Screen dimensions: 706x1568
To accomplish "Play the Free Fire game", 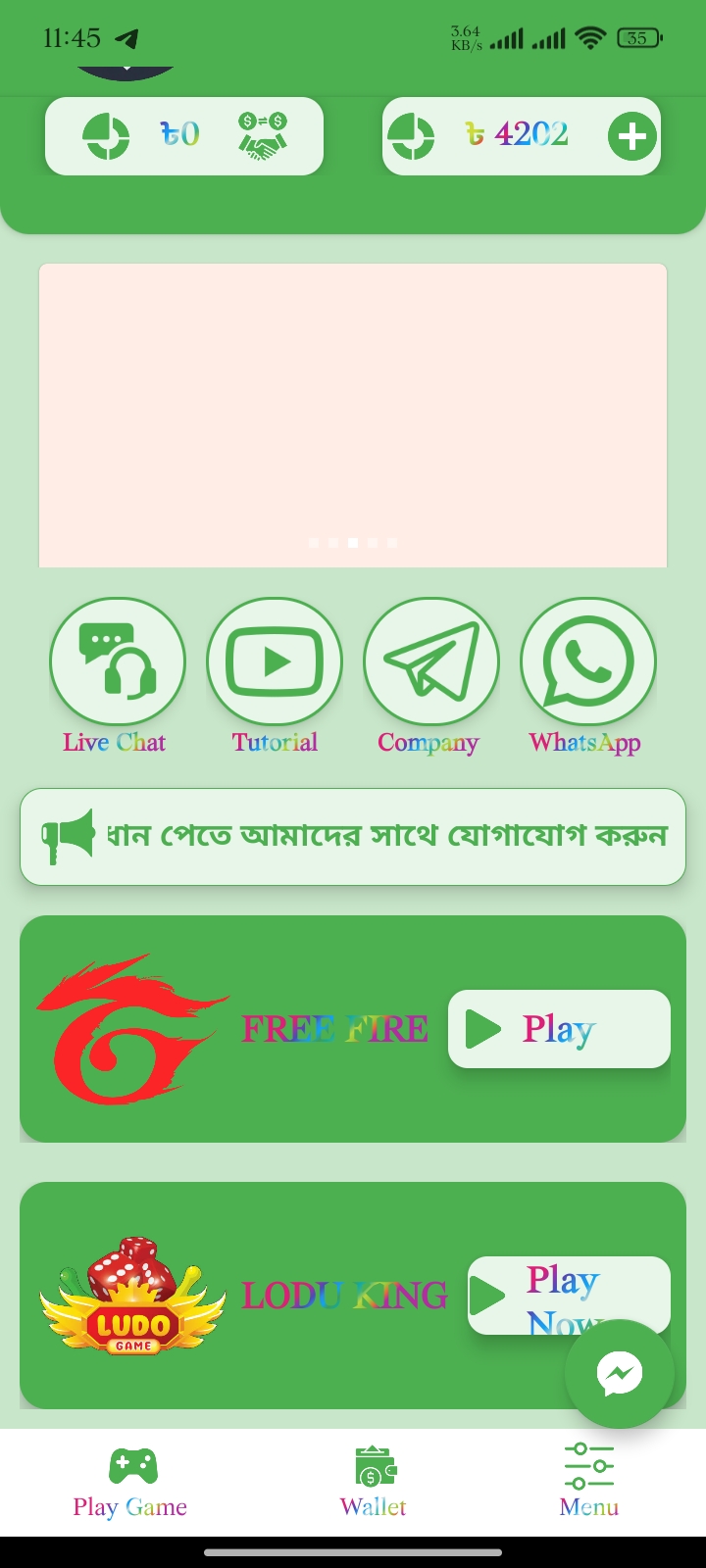I will pyautogui.click(x=559, y=1029).
